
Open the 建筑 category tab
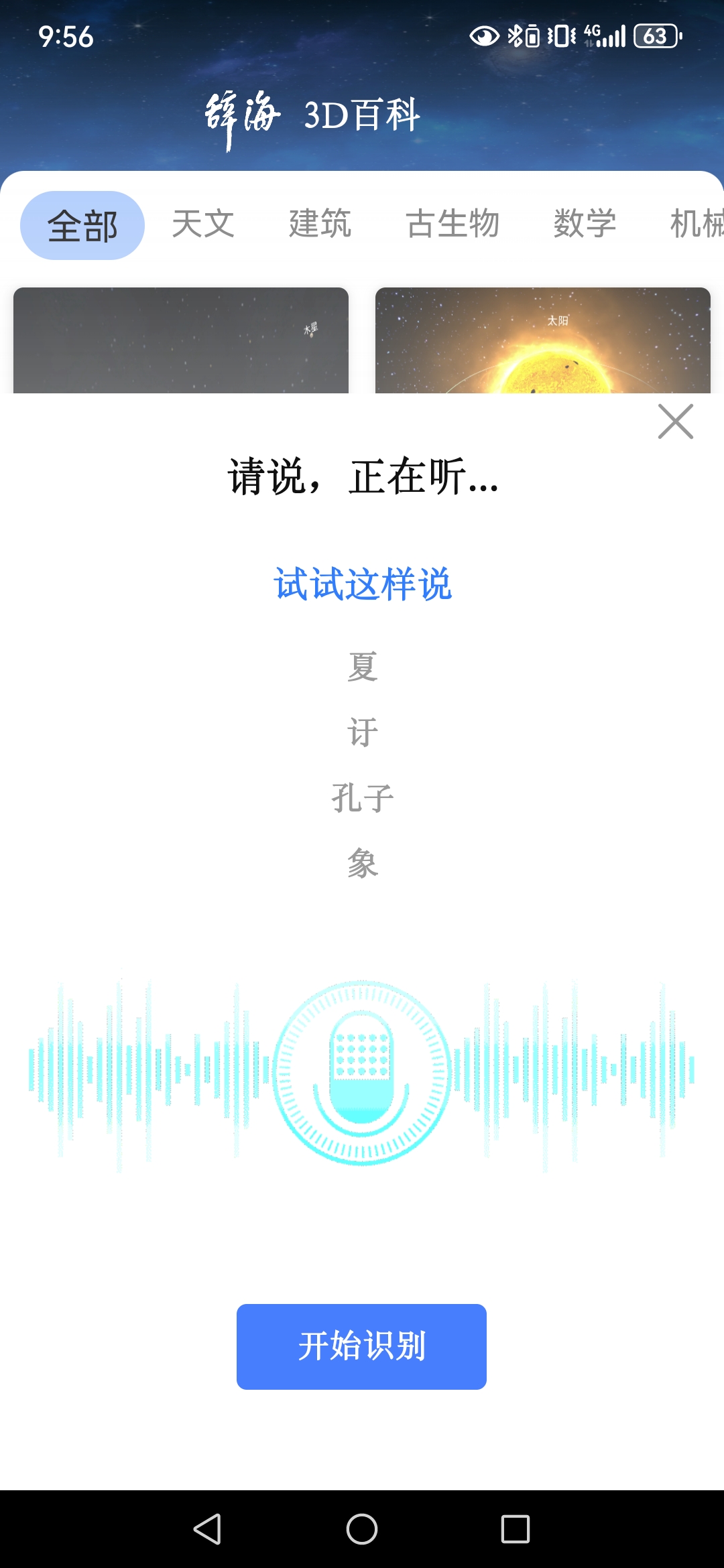tap(320, 224)
